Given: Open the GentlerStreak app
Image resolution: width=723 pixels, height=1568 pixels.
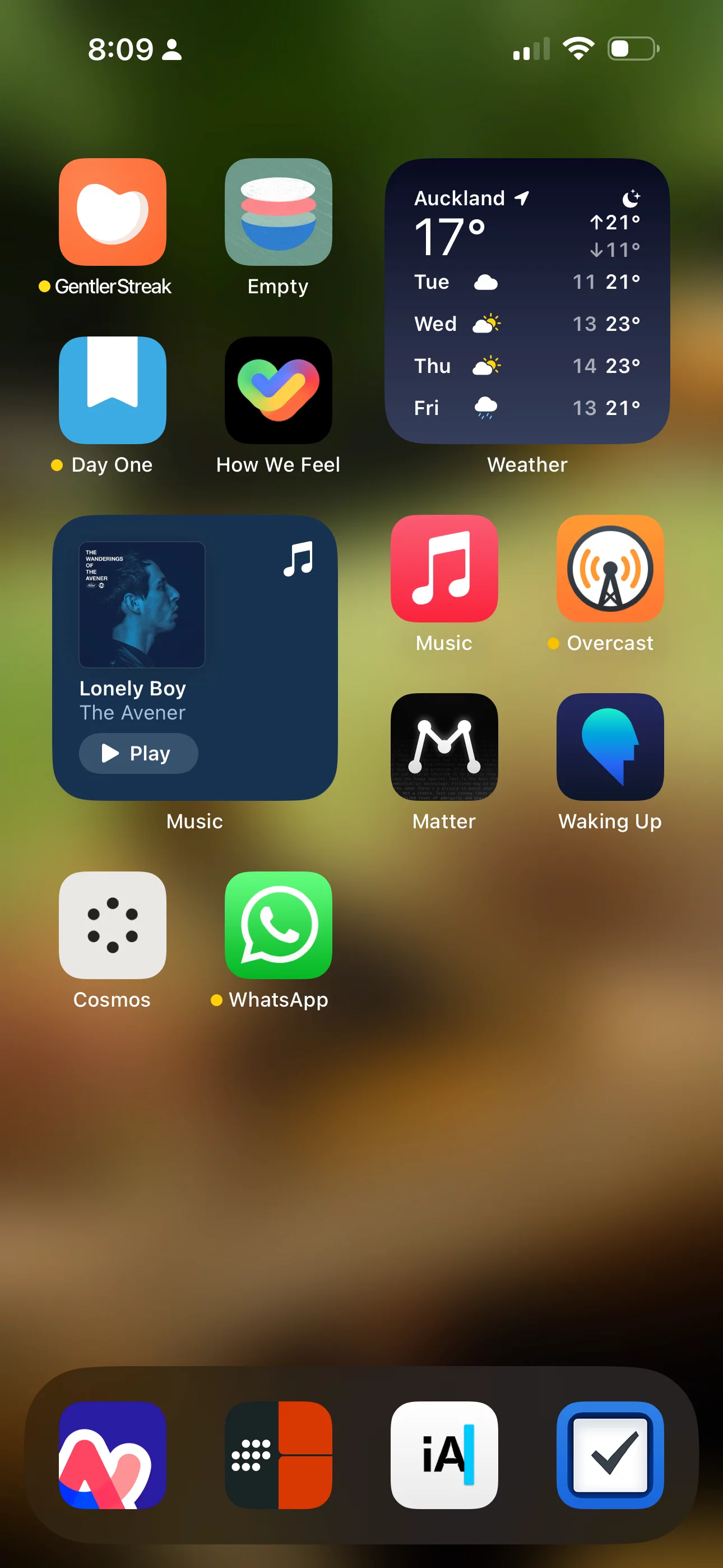Looking at the screenshot, I should pos(113,212).
